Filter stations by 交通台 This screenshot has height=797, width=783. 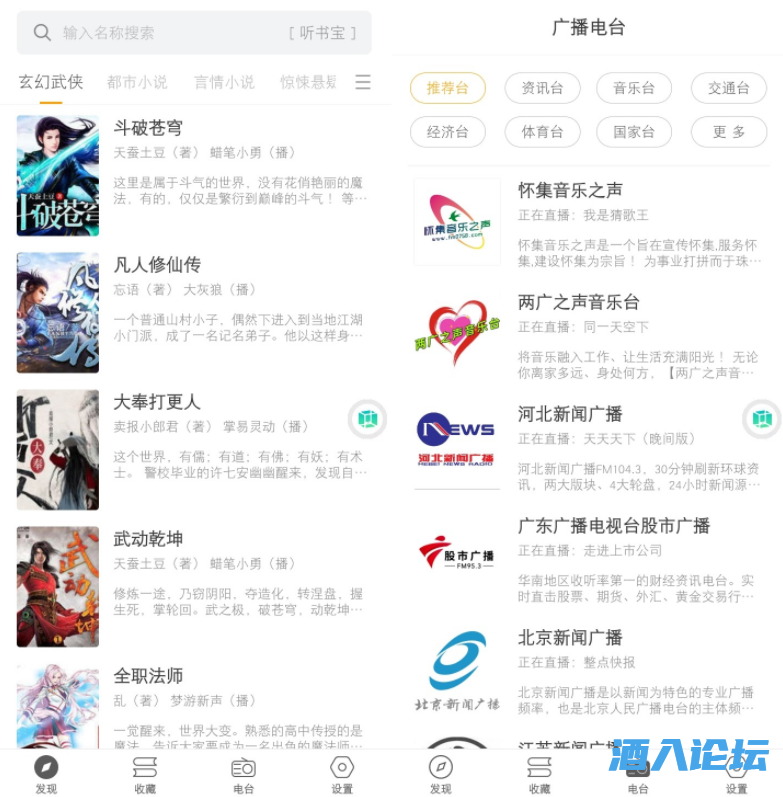click(728, 88)
